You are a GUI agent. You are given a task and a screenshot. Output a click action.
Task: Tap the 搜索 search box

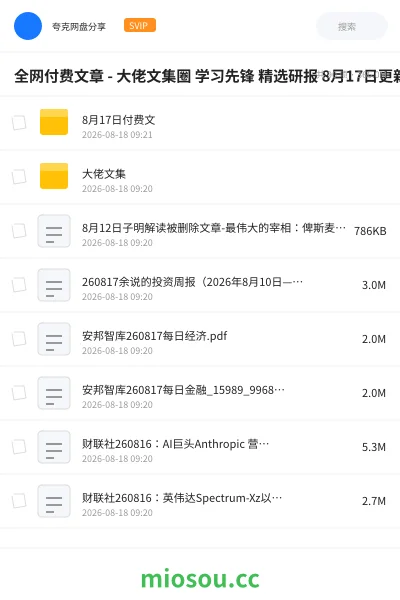(x=352, y=26)
